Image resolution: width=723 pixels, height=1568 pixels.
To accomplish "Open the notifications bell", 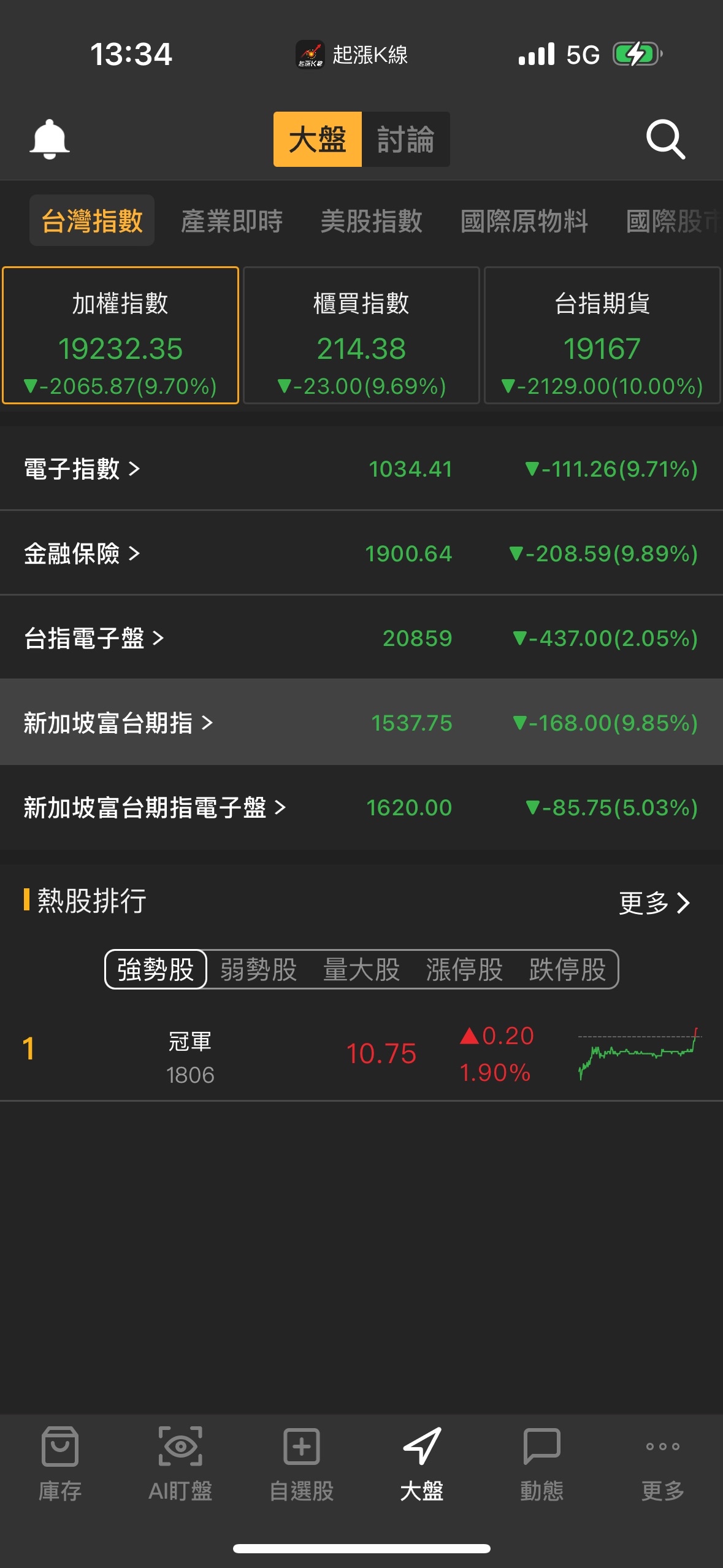I will [x=50, y=139].
